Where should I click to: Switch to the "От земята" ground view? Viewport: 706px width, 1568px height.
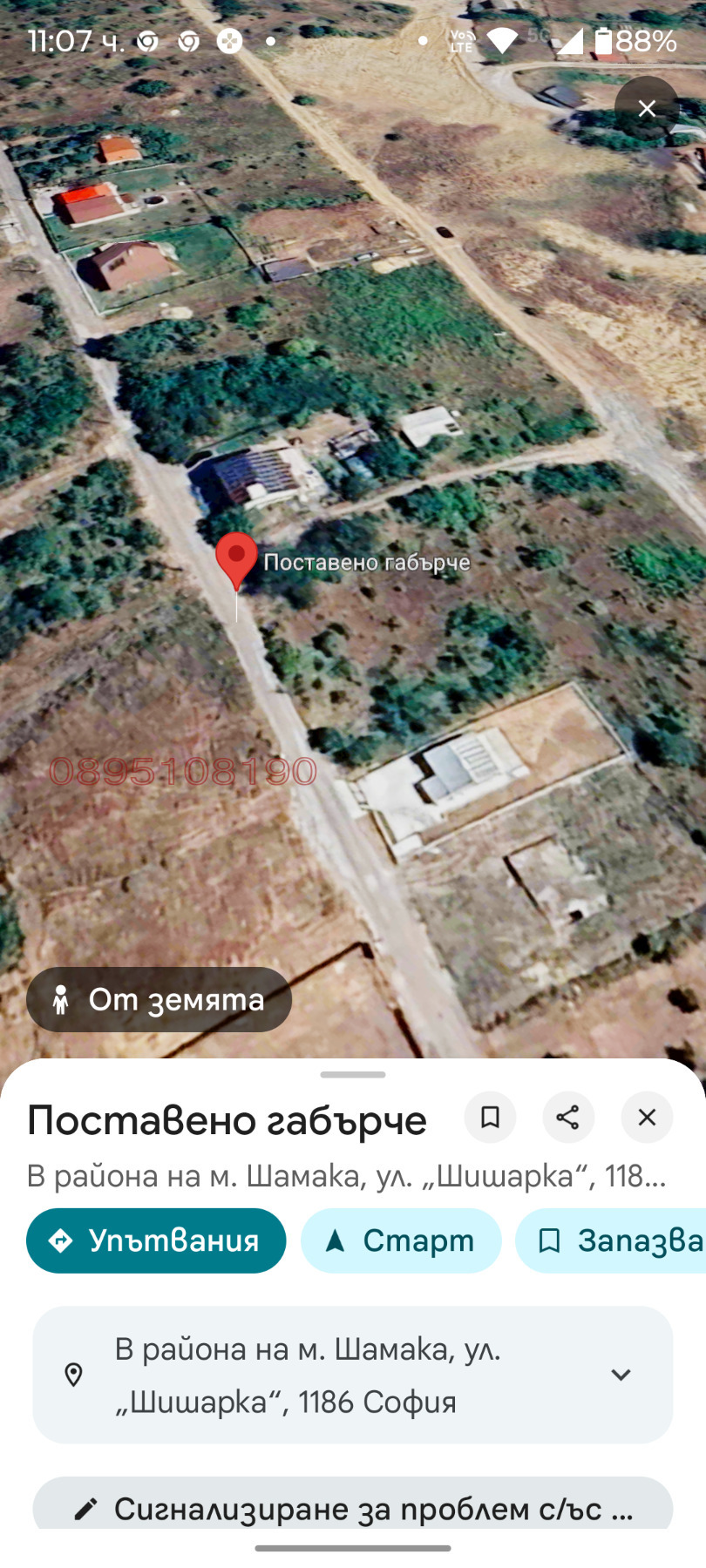pos(159,999)
